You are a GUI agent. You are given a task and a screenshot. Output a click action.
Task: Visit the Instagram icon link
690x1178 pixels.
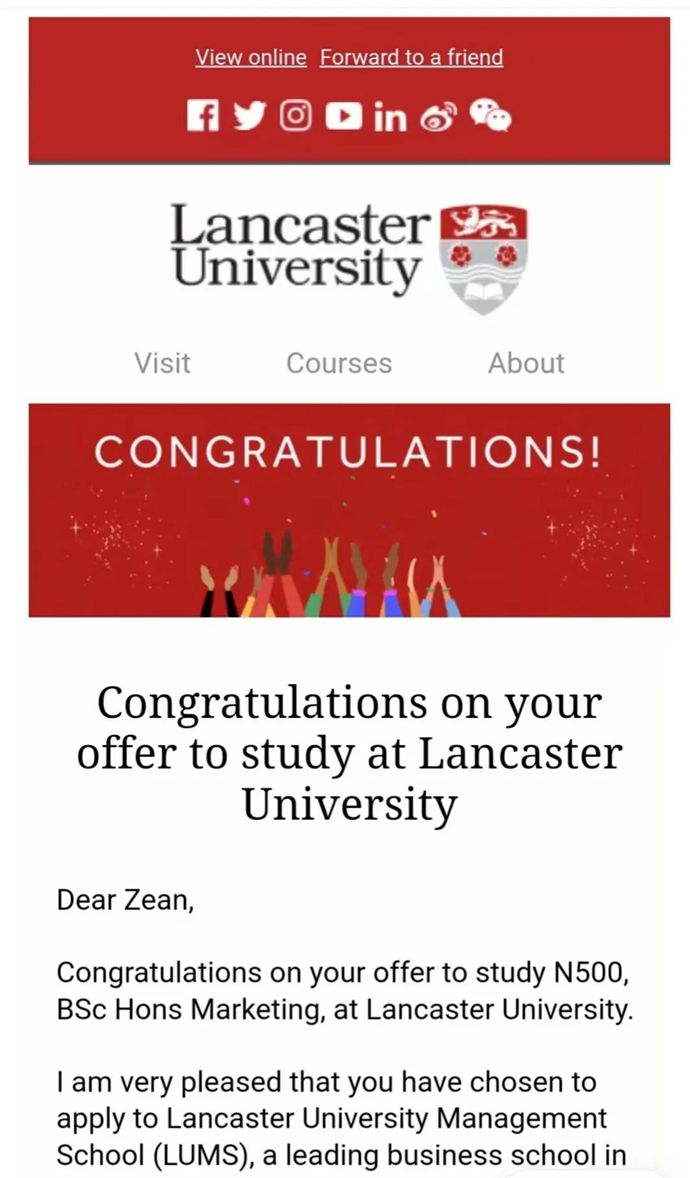coord(295,117)
